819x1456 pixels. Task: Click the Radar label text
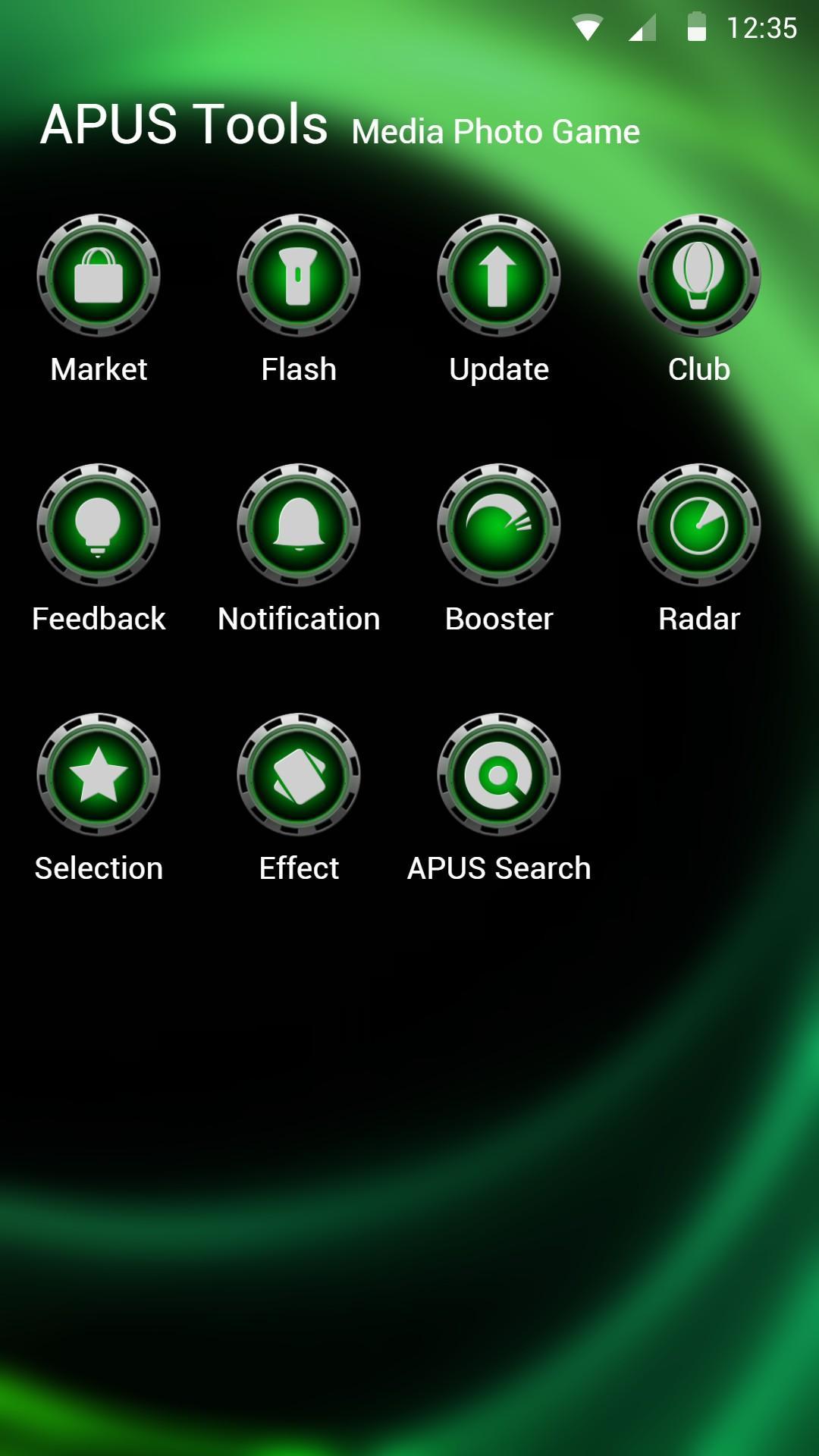coord(698,619)
